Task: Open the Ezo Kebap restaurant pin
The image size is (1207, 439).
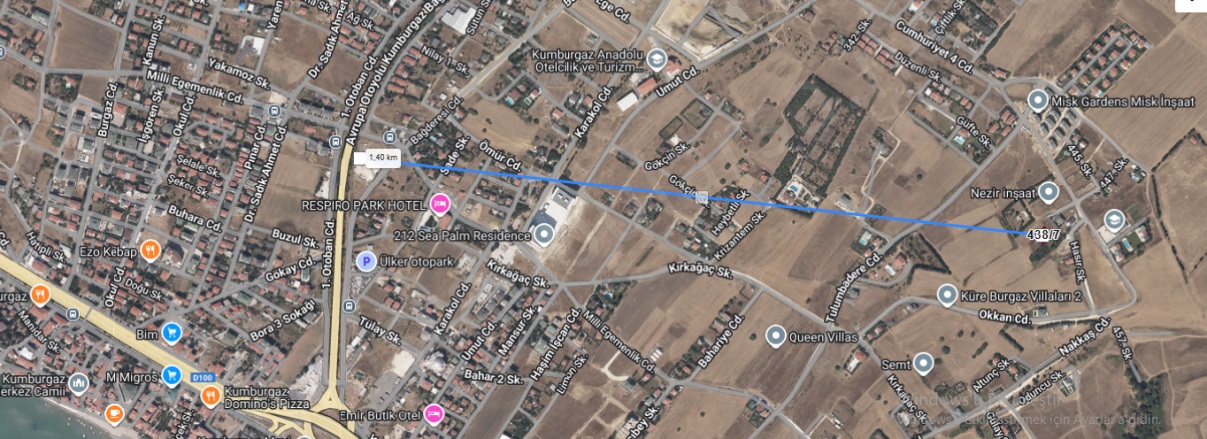Action: point(149,250)
